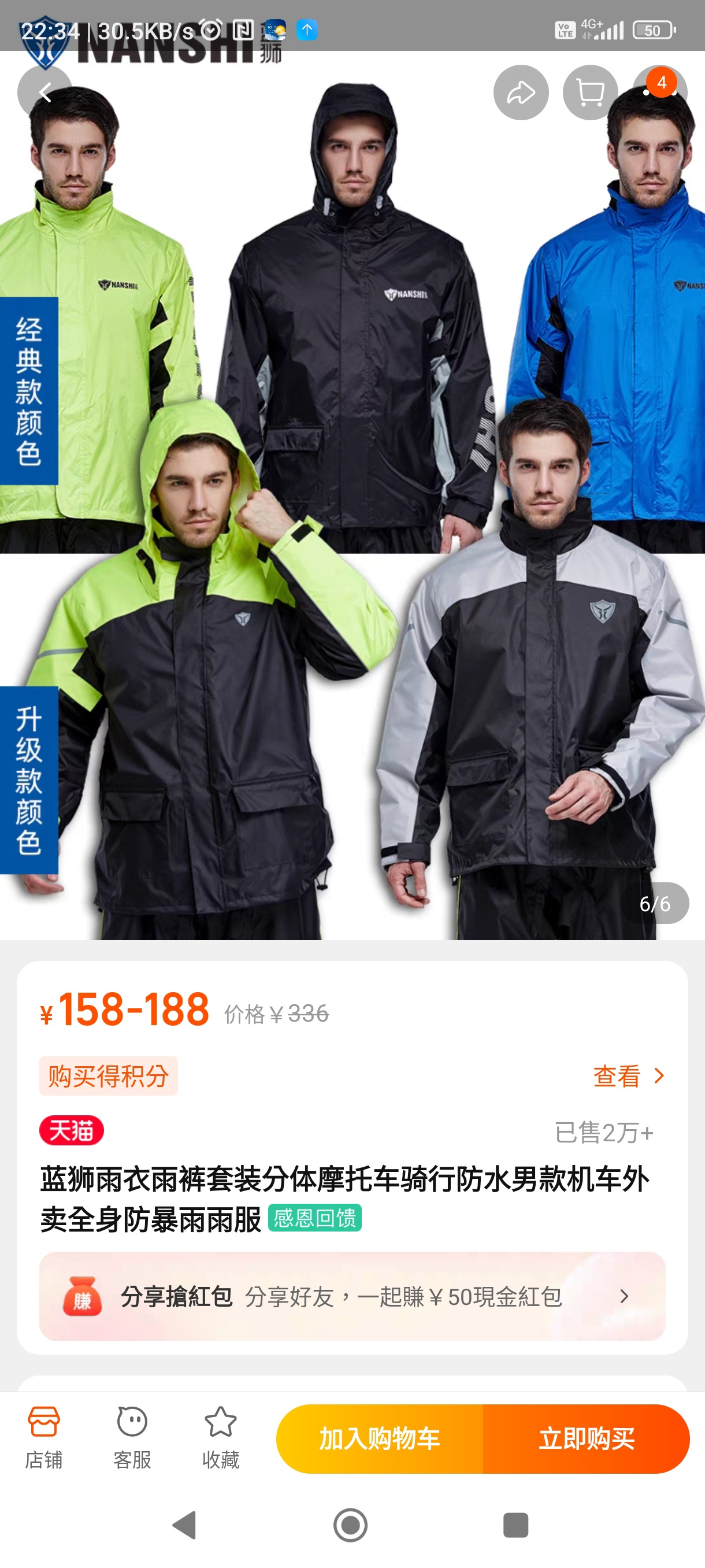705x1568 pixels.
Task: Share this raincoat product
Action: (521, 93)
